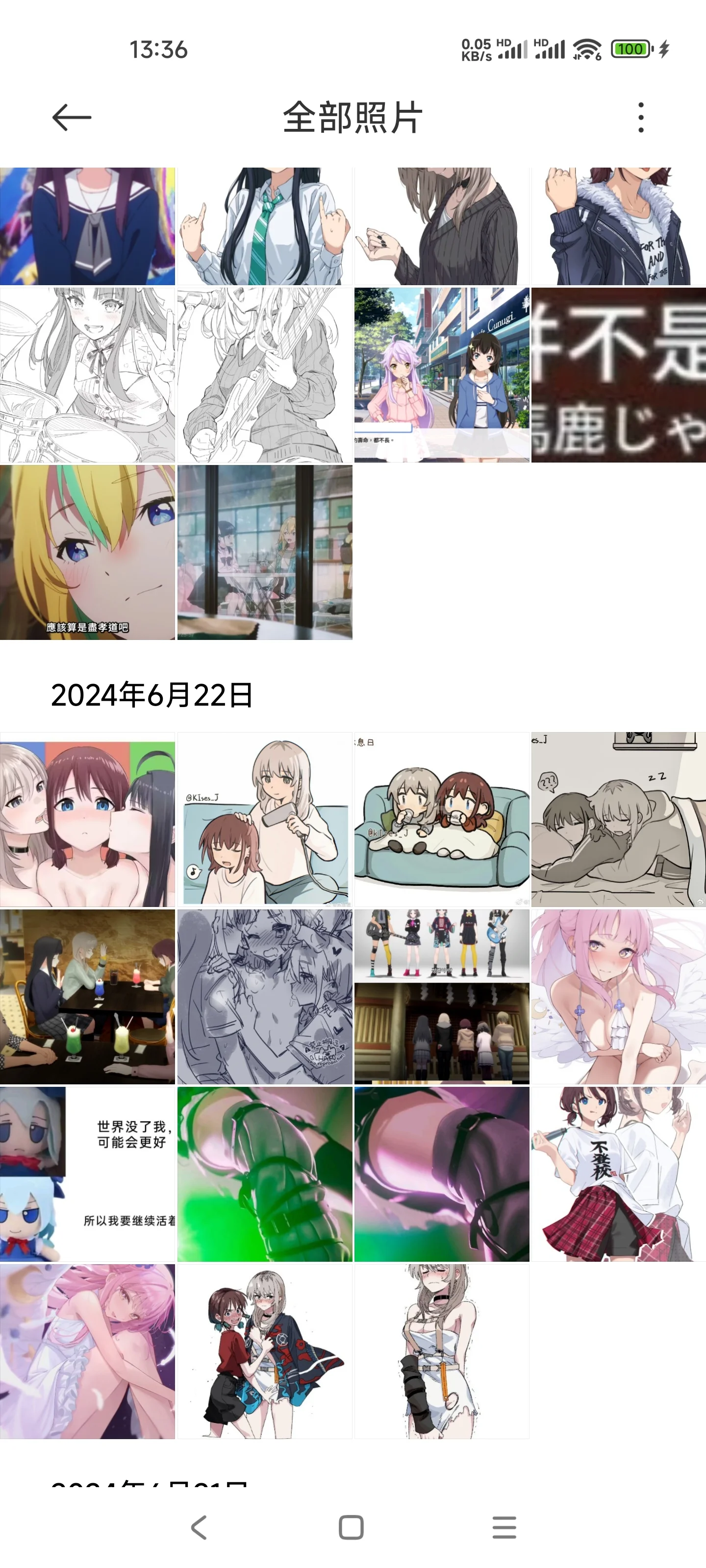
Task: Open the sleeping pair illustration
Action: (x=618, y=819)
